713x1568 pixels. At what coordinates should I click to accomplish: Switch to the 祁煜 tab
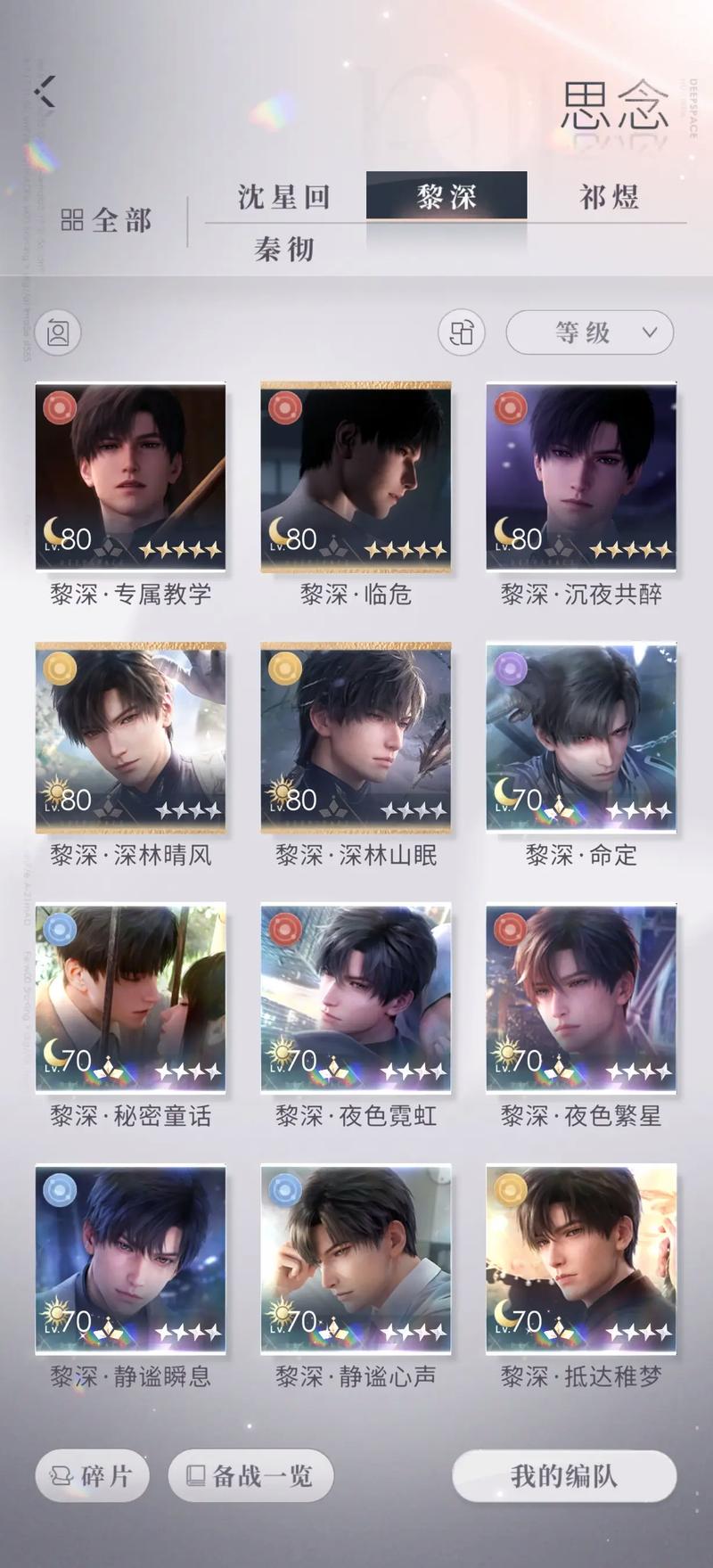(608, 197)
